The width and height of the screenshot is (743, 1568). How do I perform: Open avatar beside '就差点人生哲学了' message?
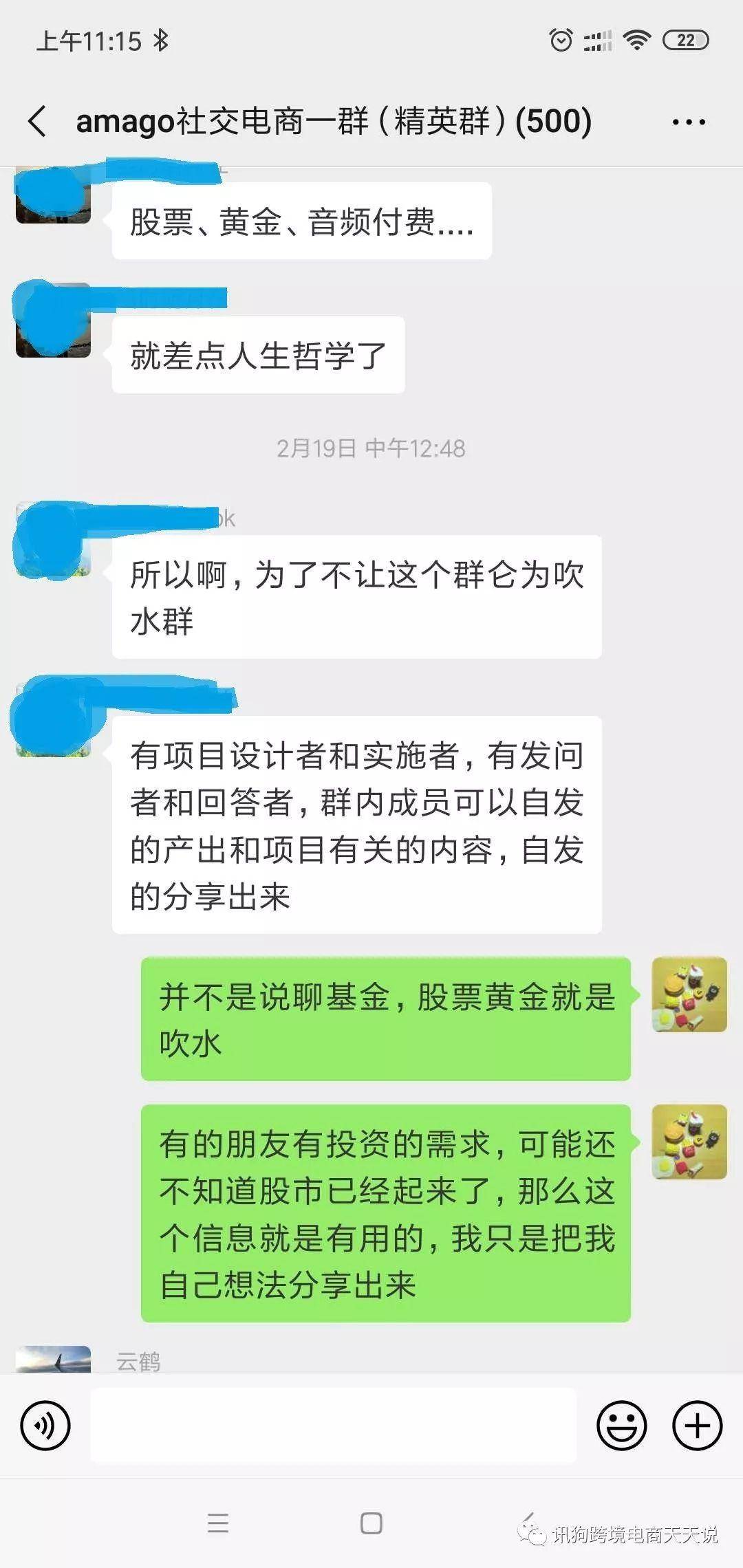(x=53, y=320)
